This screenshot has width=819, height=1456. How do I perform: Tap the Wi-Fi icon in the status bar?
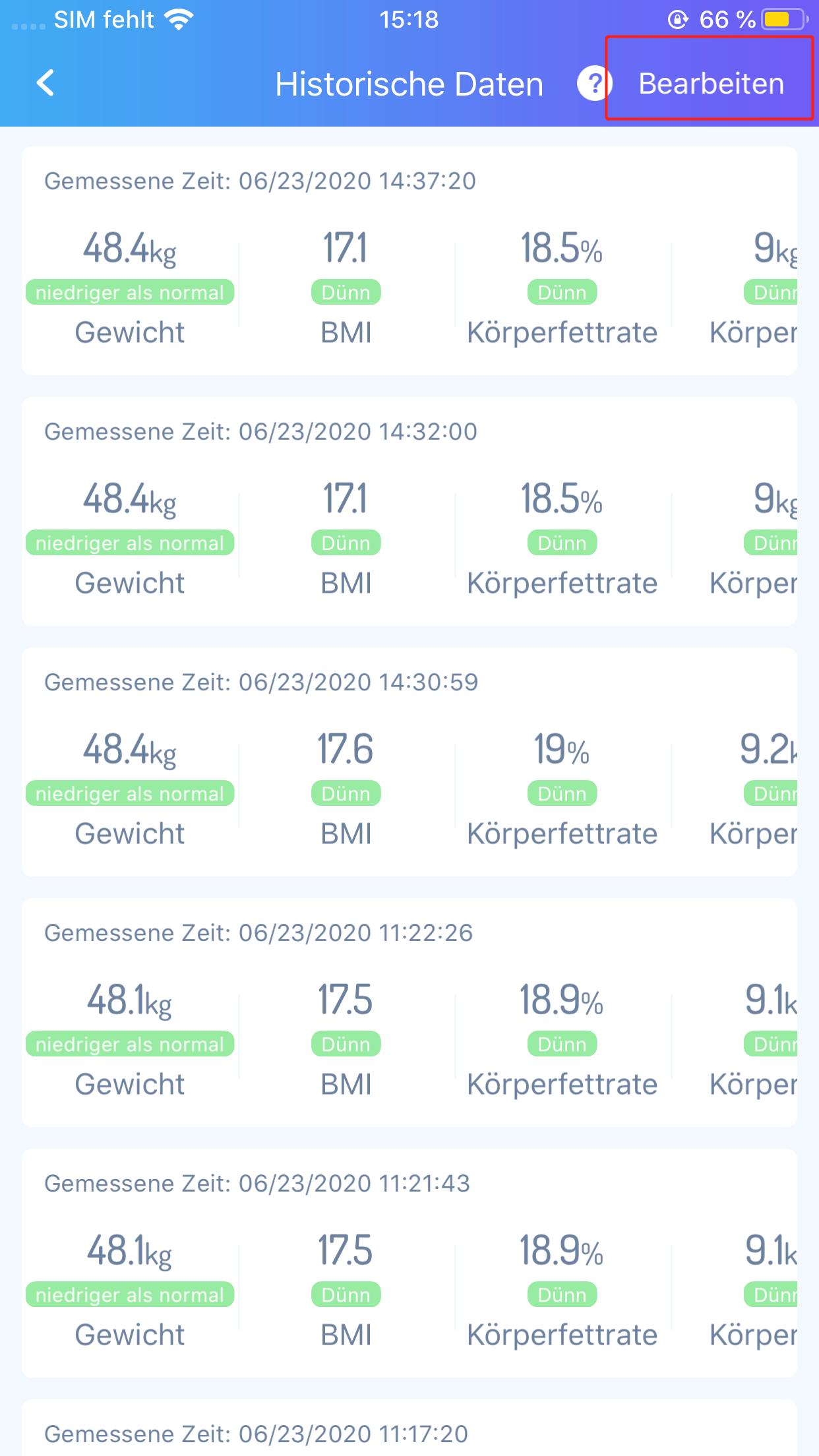click(177, 19)
